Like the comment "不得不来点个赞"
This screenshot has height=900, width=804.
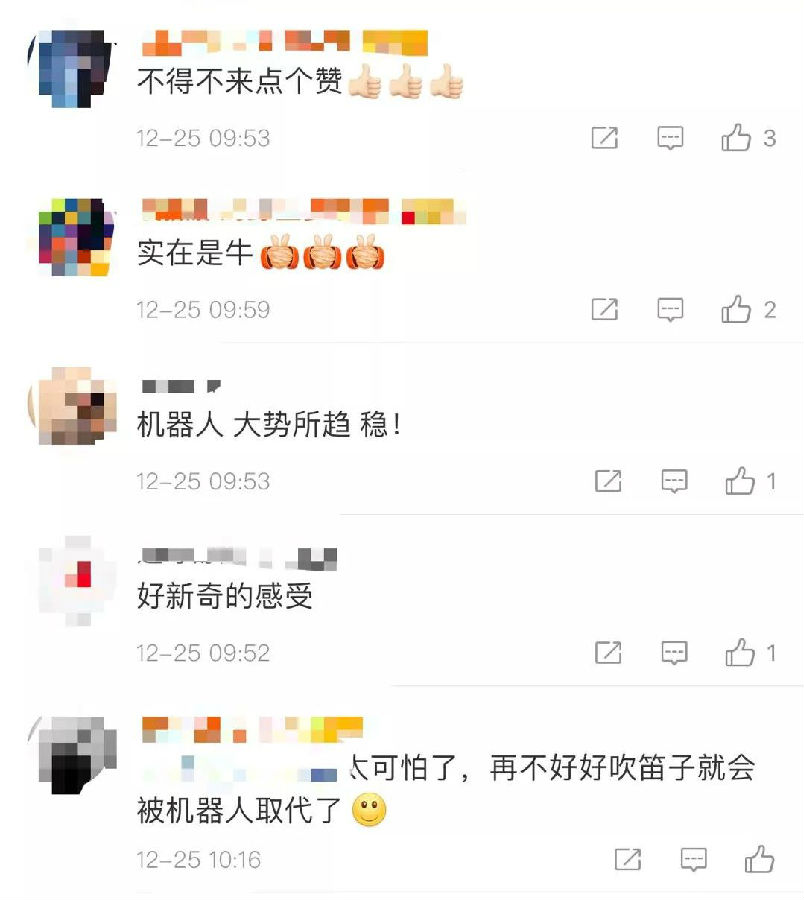tap(736, 138)
